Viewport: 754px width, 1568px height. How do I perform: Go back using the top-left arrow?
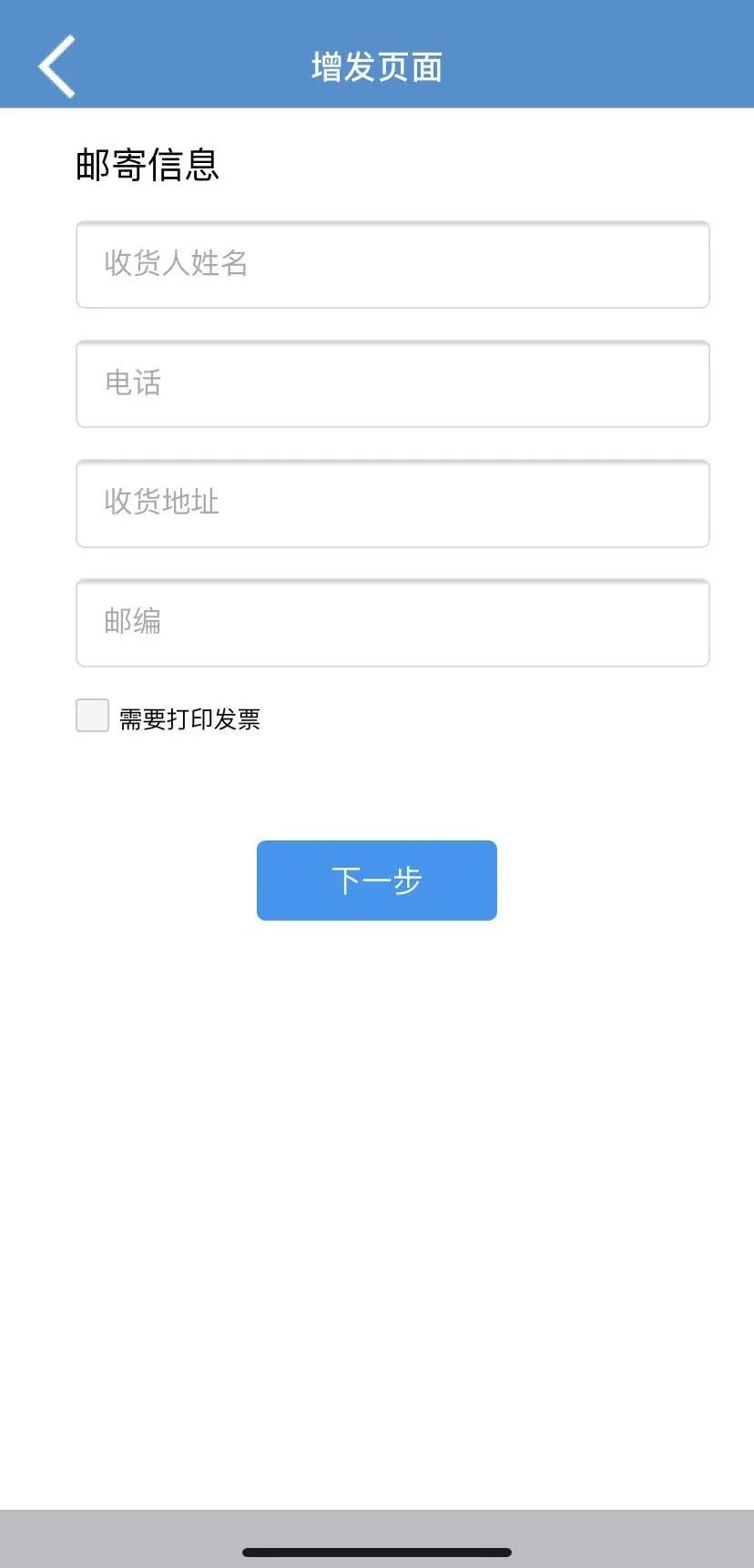pyautogui.click(x=56, y=66)
